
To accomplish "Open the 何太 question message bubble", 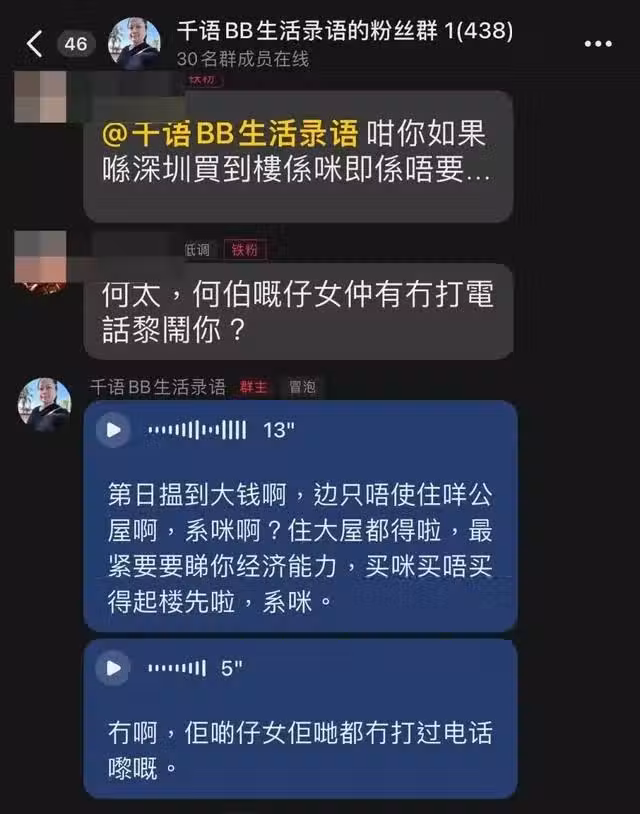I will pyautogui.click(x=298, y=311).
